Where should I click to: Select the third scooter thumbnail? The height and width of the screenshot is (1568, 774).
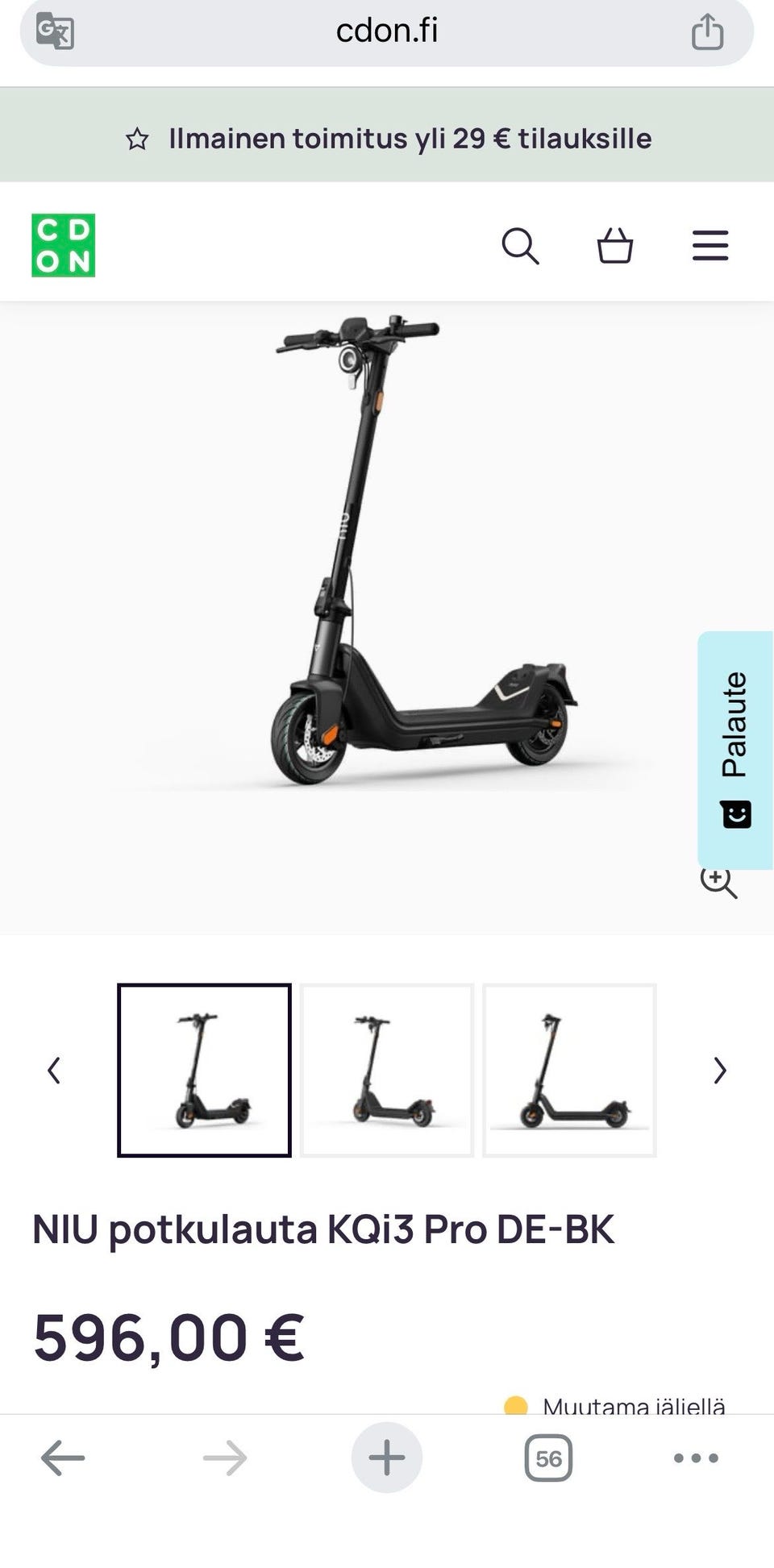click(x=569, y=1071)
